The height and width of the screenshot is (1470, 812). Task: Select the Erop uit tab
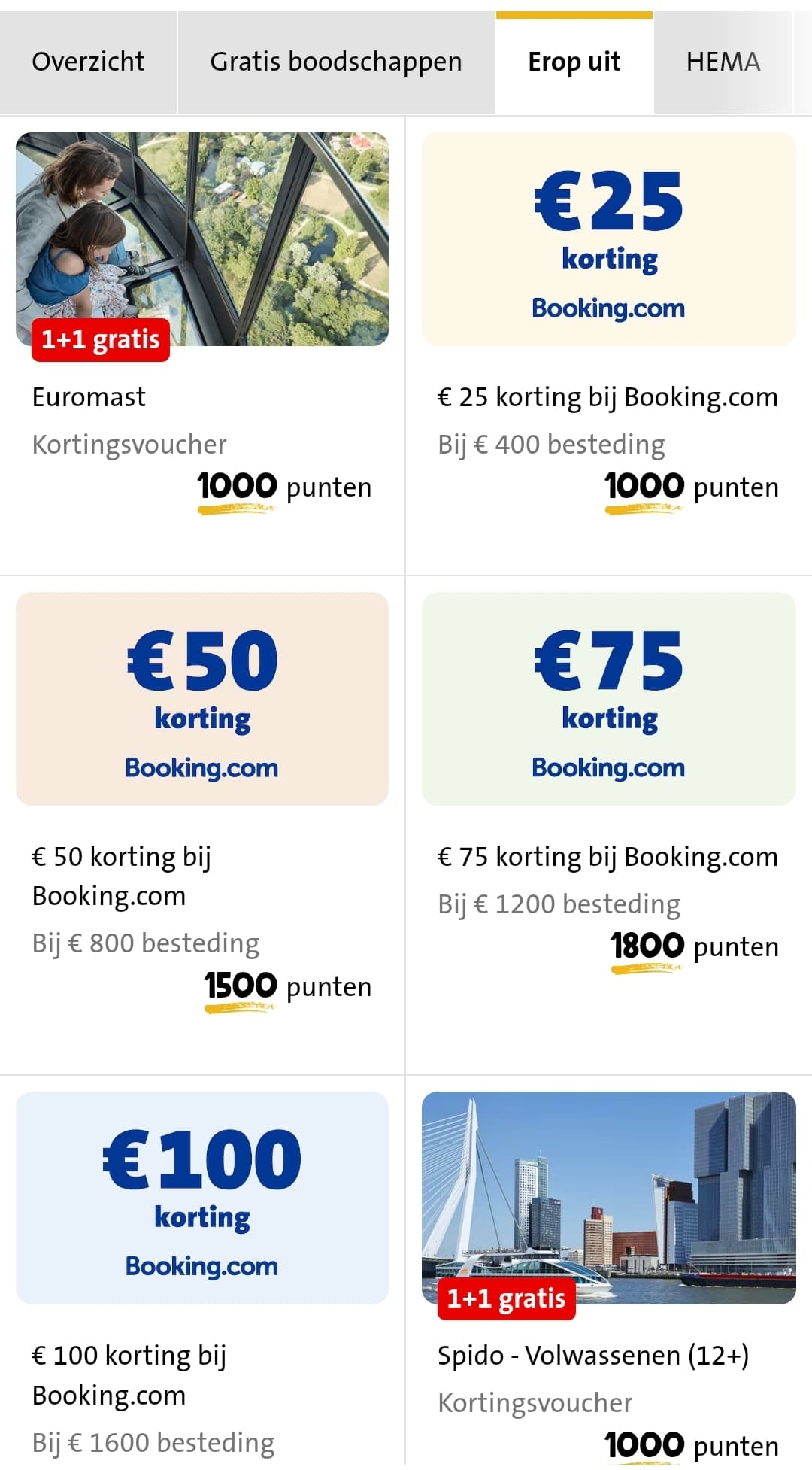pos(574,62)
